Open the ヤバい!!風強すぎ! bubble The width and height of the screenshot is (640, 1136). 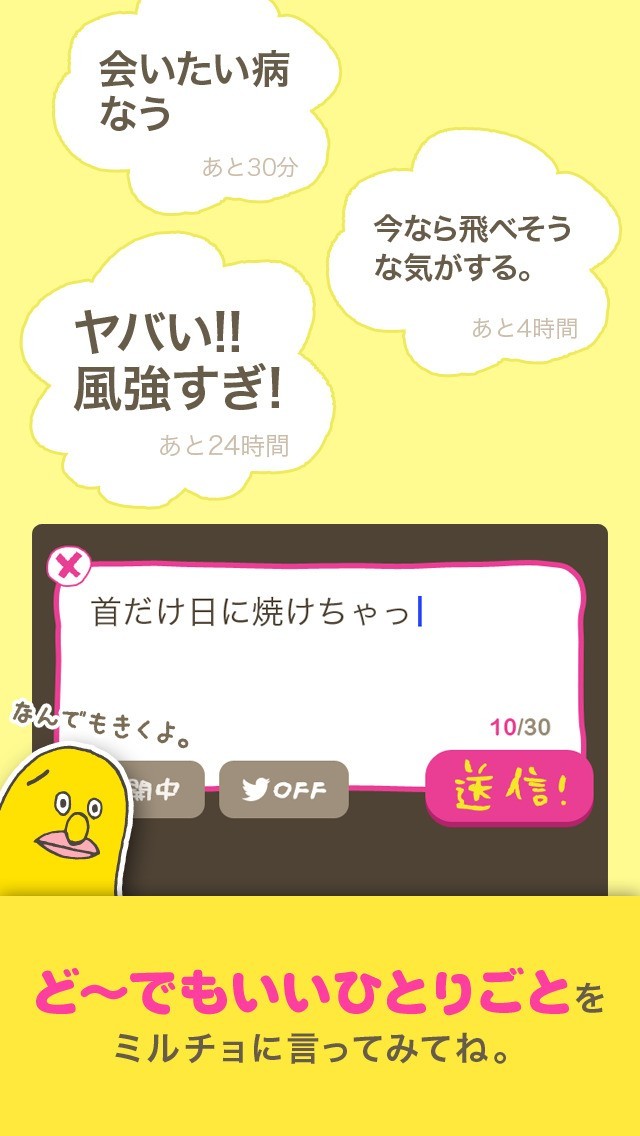click(178, 369)
